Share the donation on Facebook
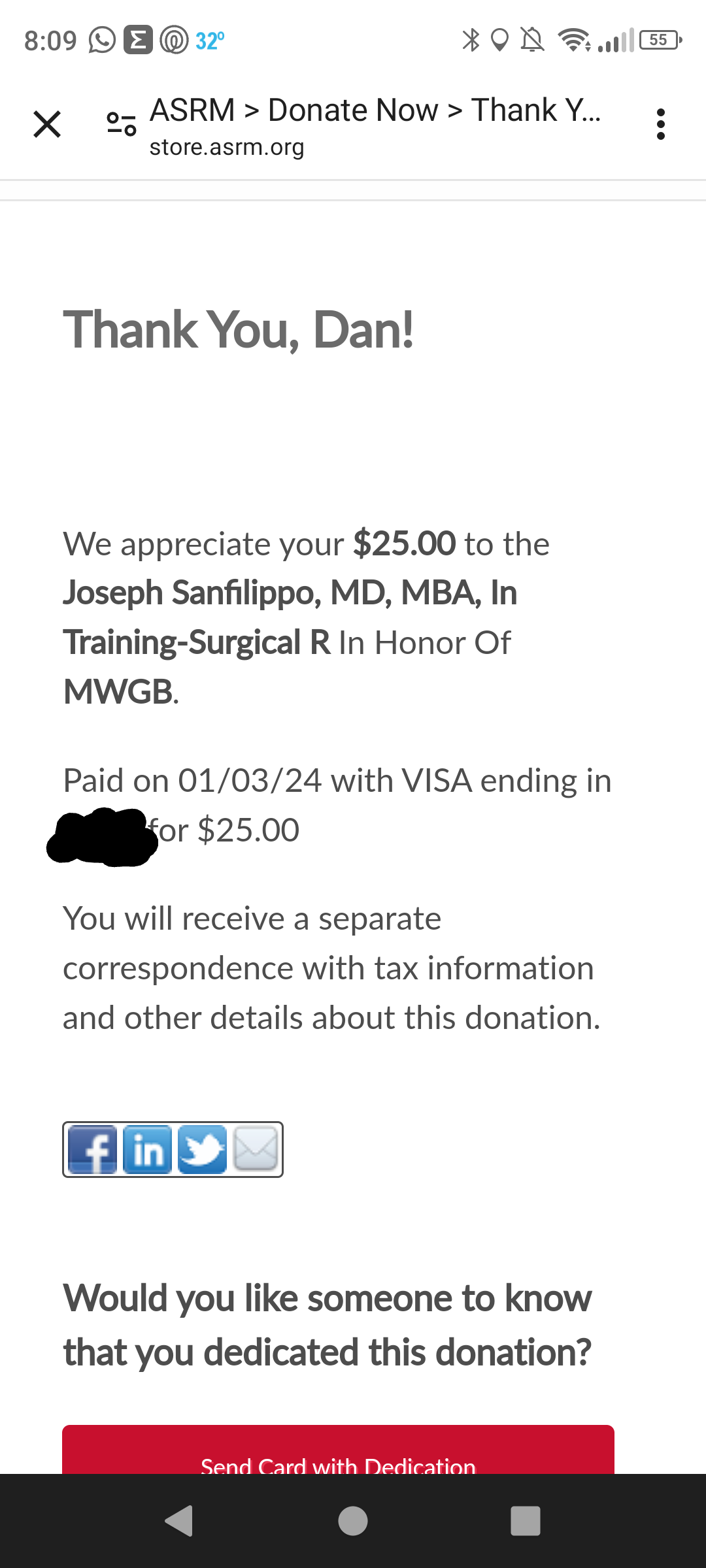The image size is (706, 1568). tap(92, 1149)
